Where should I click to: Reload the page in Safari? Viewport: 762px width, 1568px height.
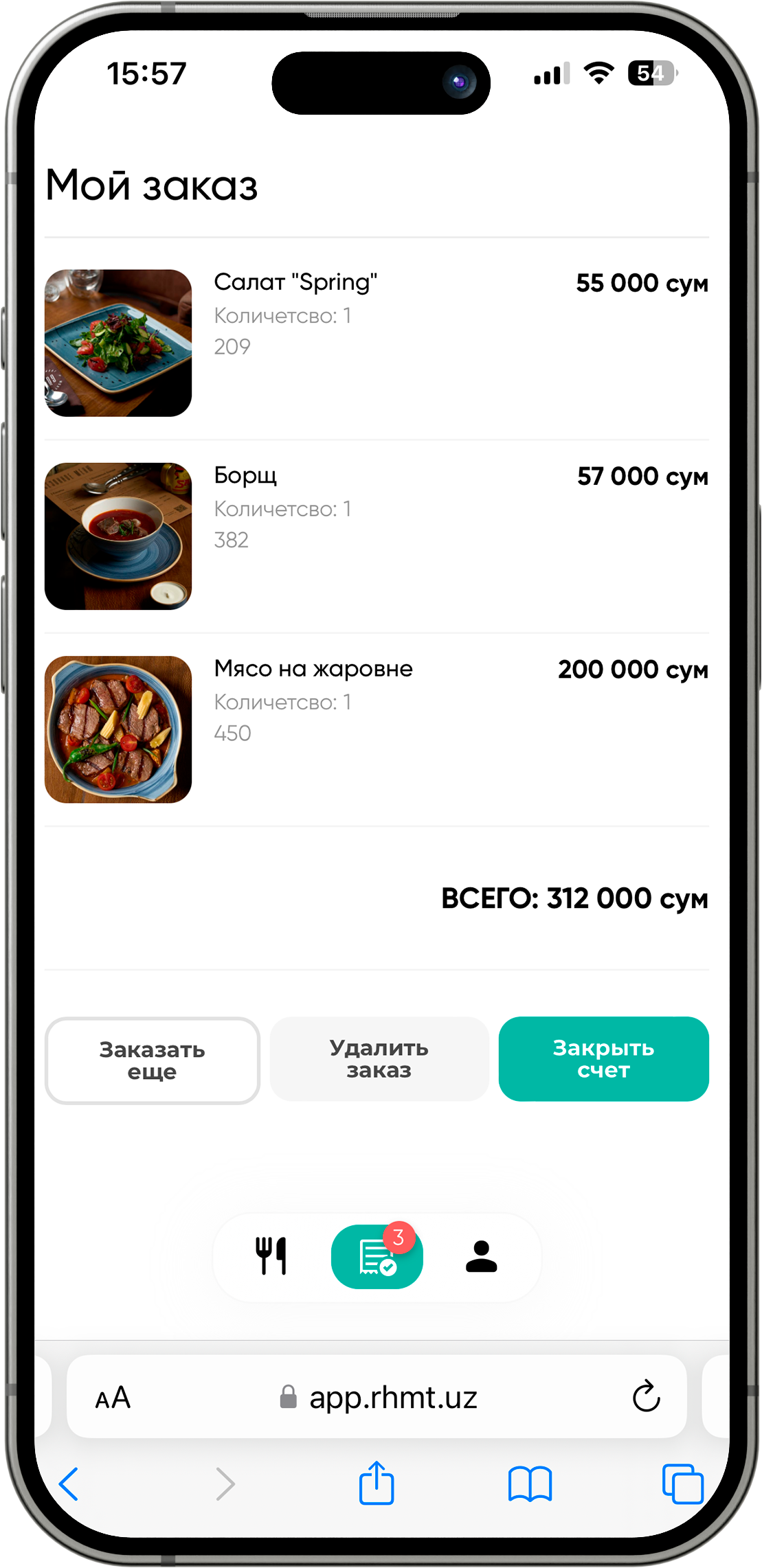[x=646, y=1396]
